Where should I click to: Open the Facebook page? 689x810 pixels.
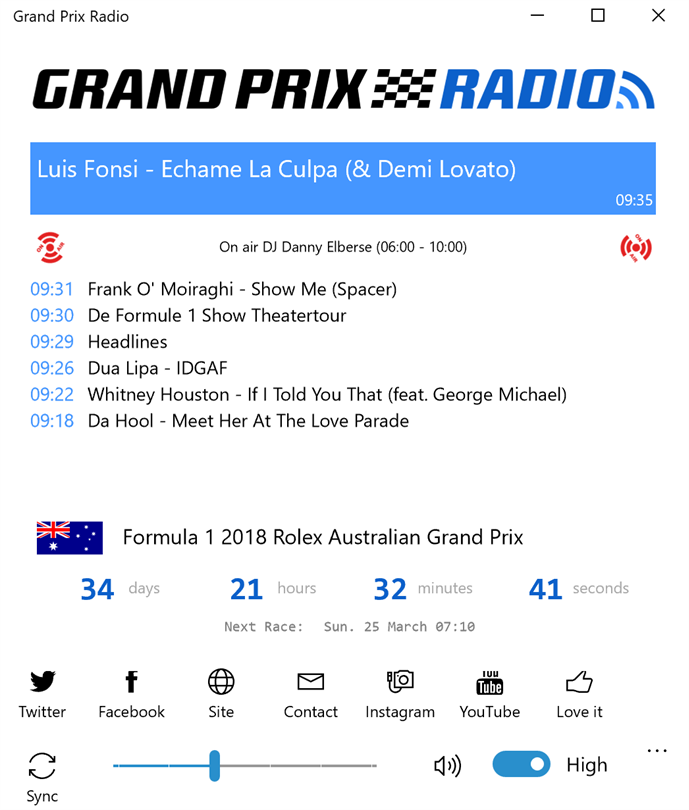[x=131, y=693]
